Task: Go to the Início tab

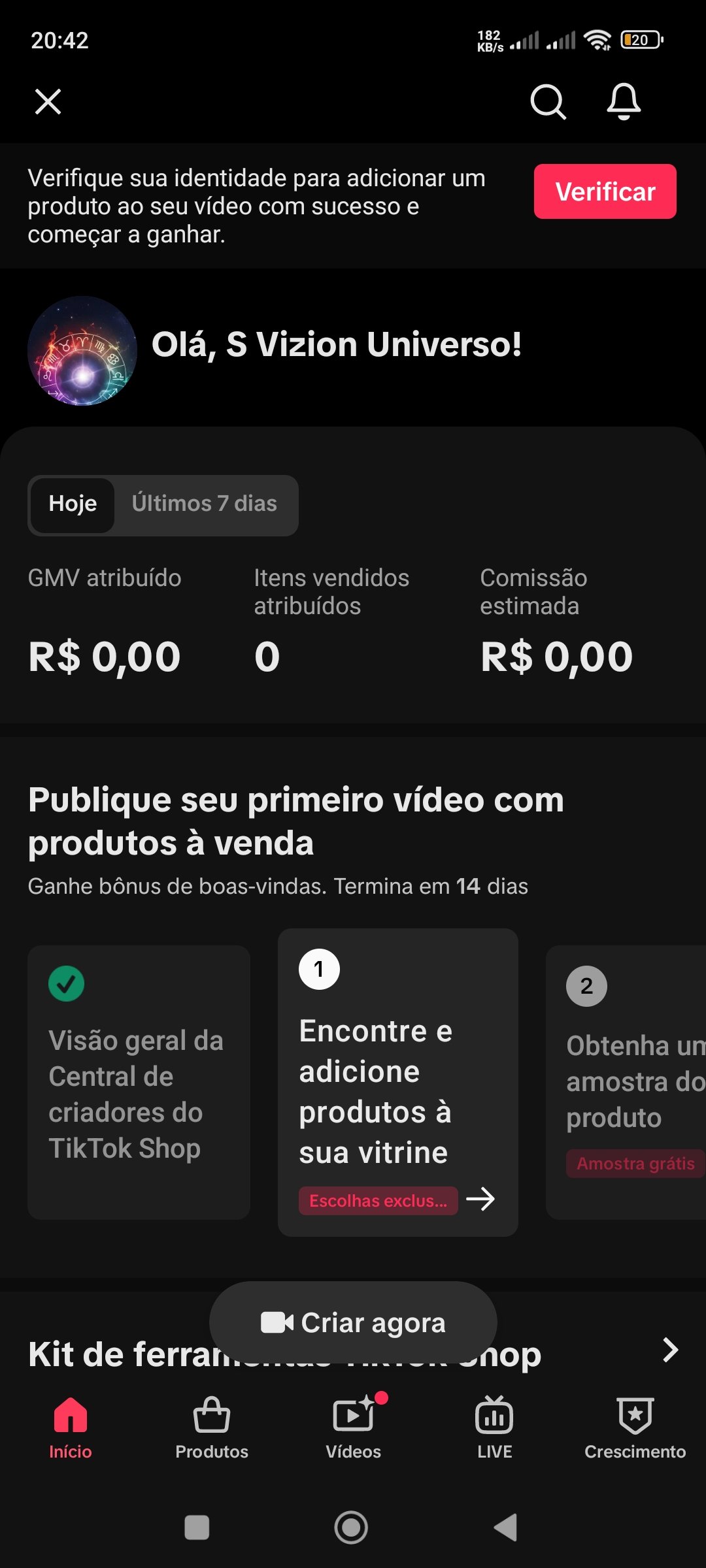Action: click(x=71, y=1428)
